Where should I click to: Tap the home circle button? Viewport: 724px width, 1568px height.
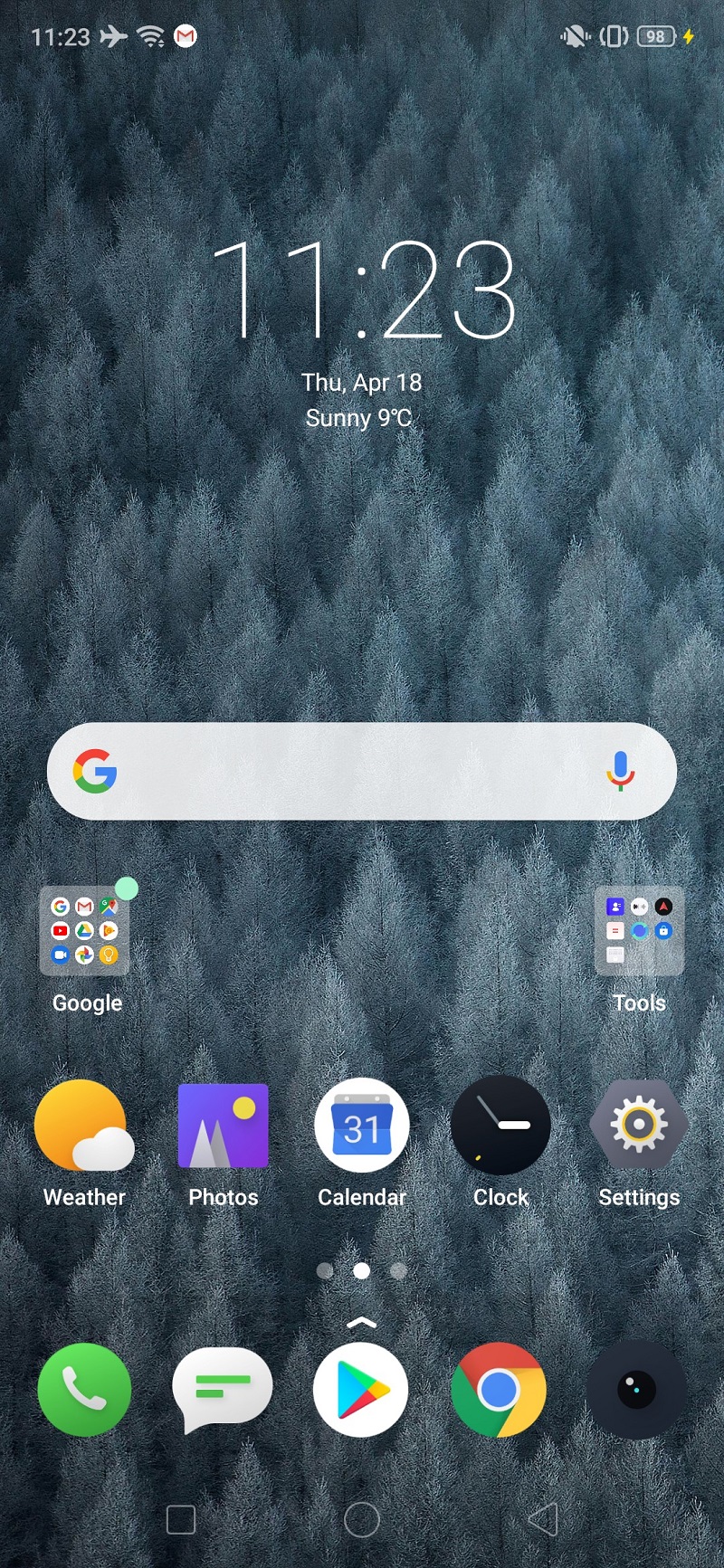click(362, 1520)
